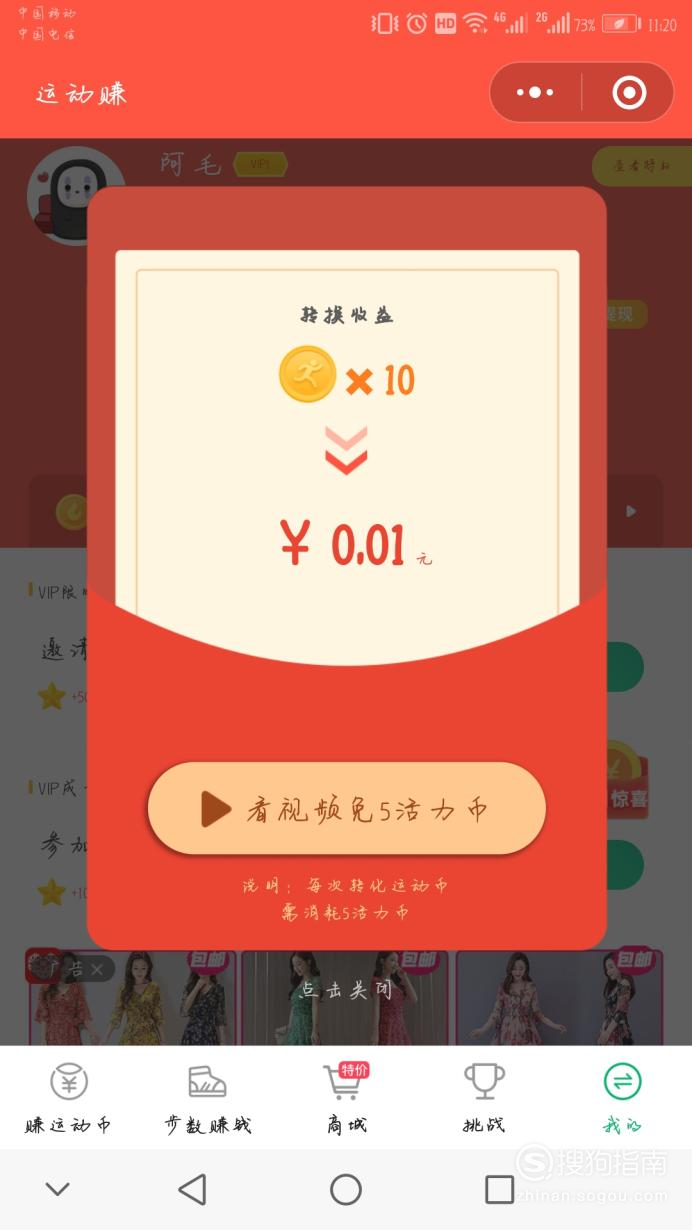Tap 看视频免5活力币 button
Image resolution: width=692 pixels, height=1230 pixels.
(346, 808)
